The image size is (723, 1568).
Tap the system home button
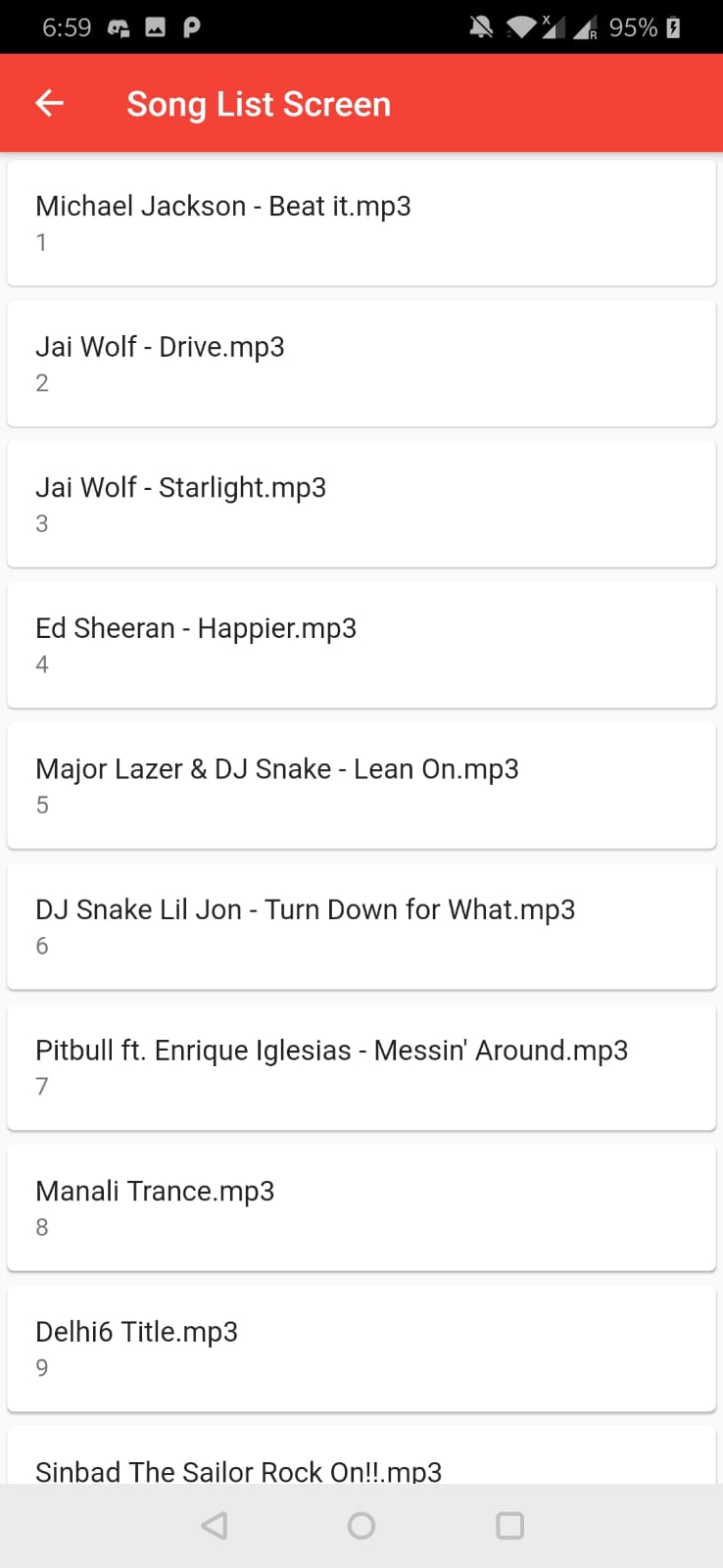[361, 1526]
